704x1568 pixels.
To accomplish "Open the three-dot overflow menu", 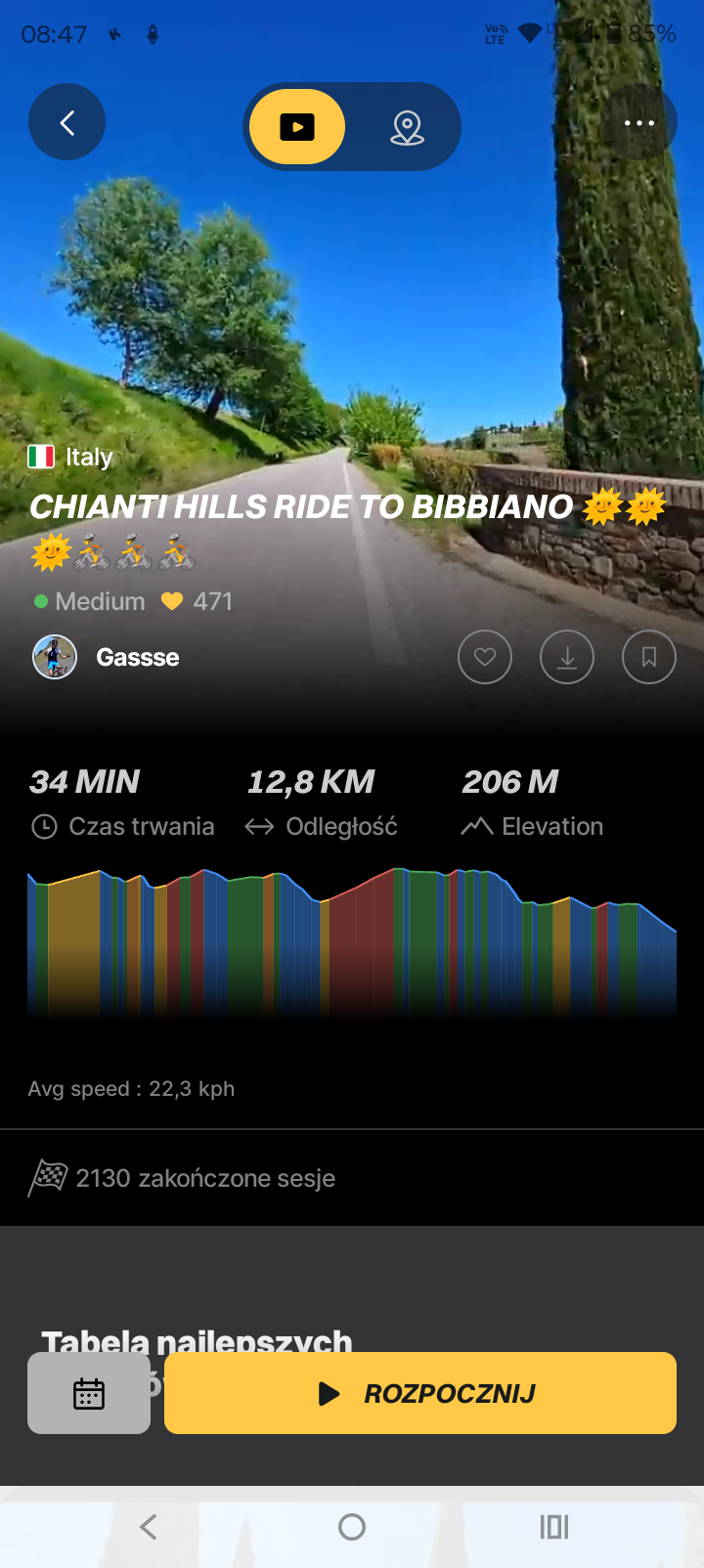I will tap(639, 122).
